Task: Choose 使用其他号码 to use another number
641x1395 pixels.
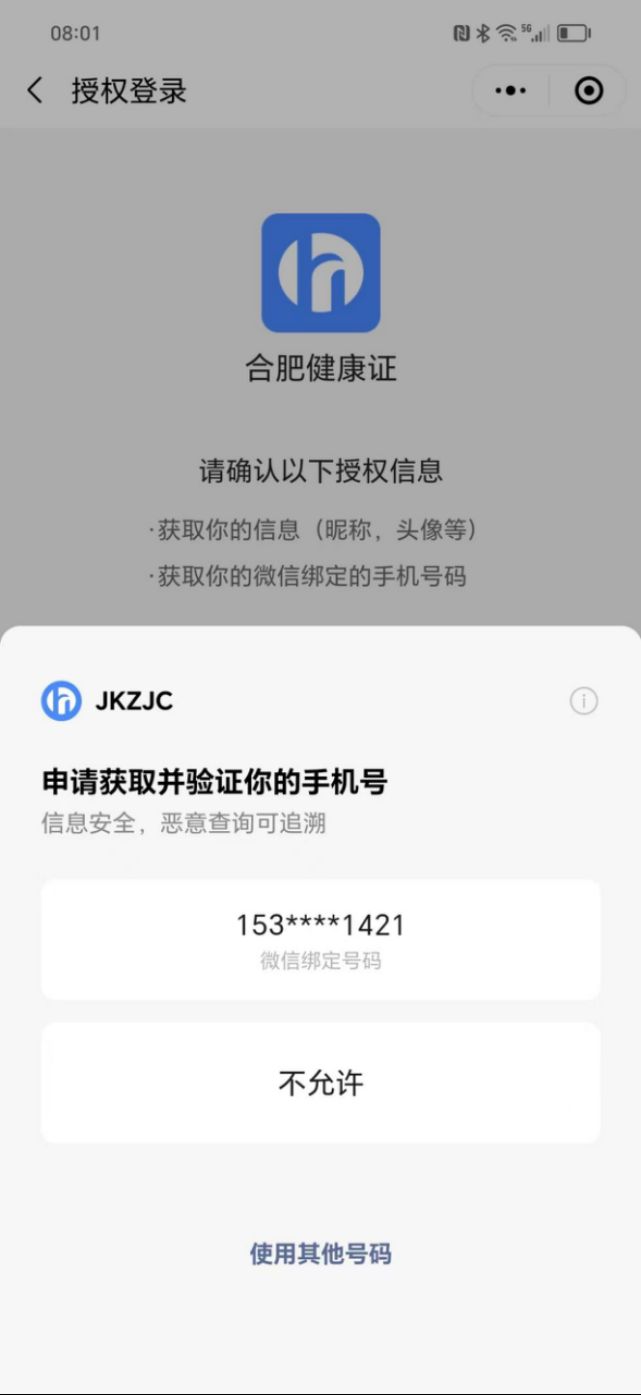Action: pyautogui.click(x=320, y=1253)
